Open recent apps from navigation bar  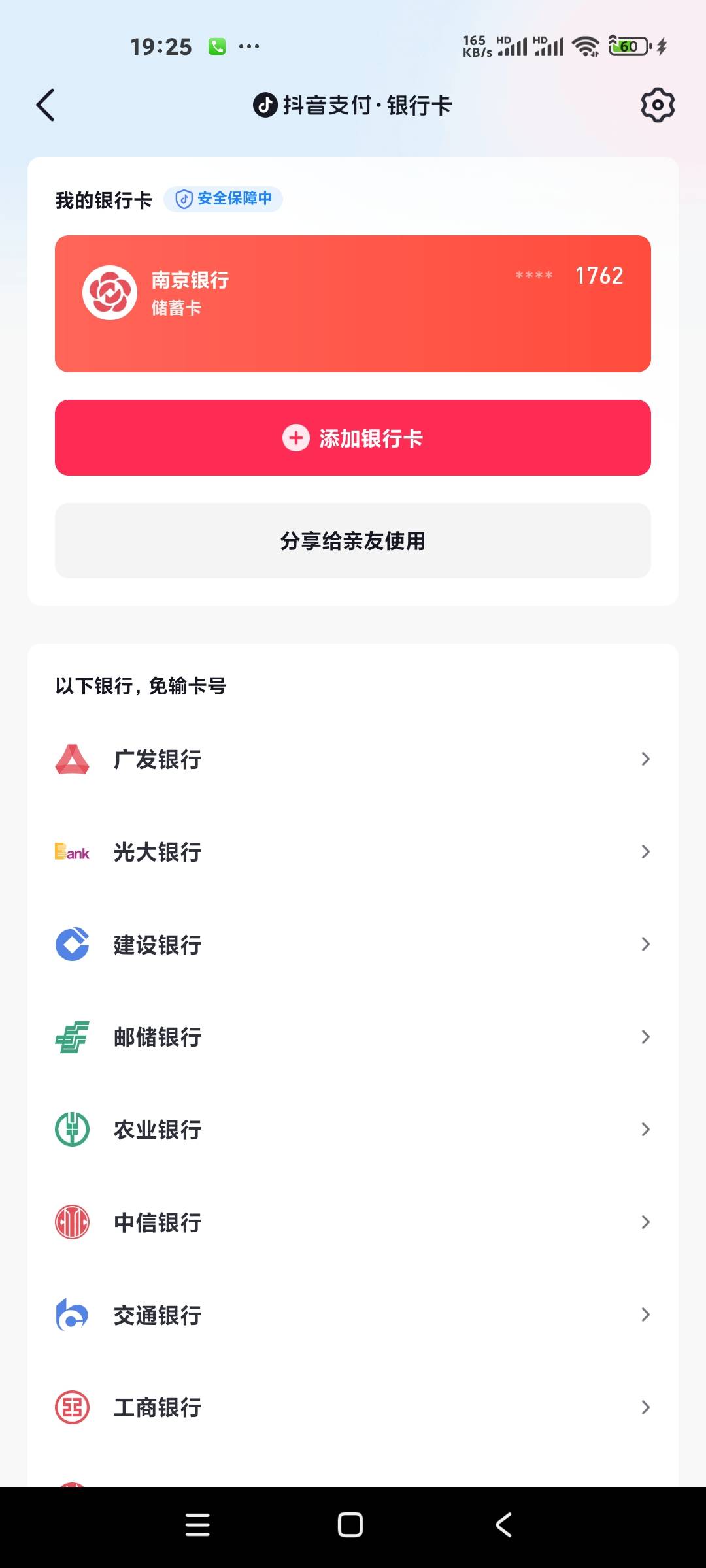[x=197, y=1525]
